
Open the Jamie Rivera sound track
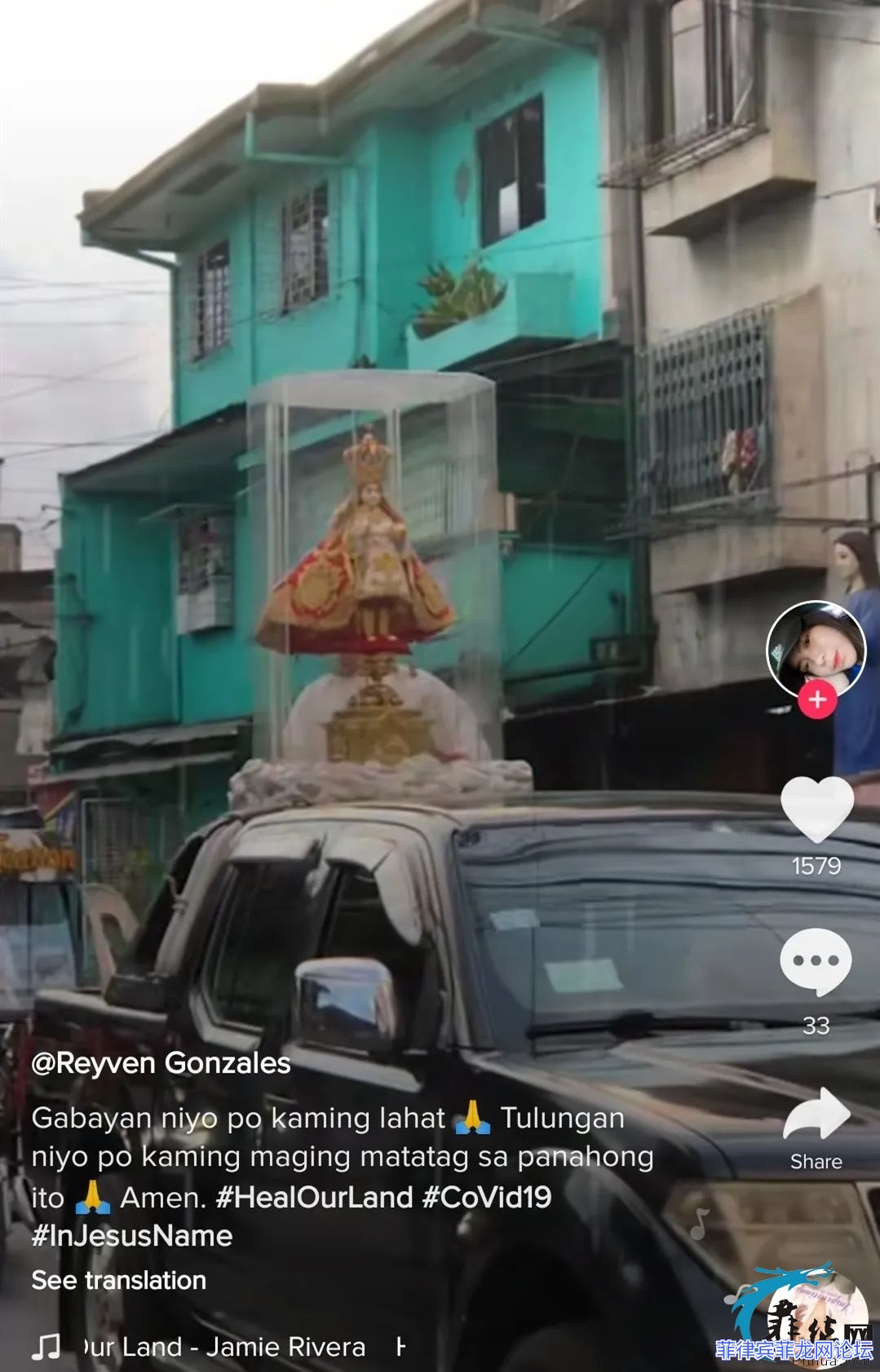[223, 1347]
